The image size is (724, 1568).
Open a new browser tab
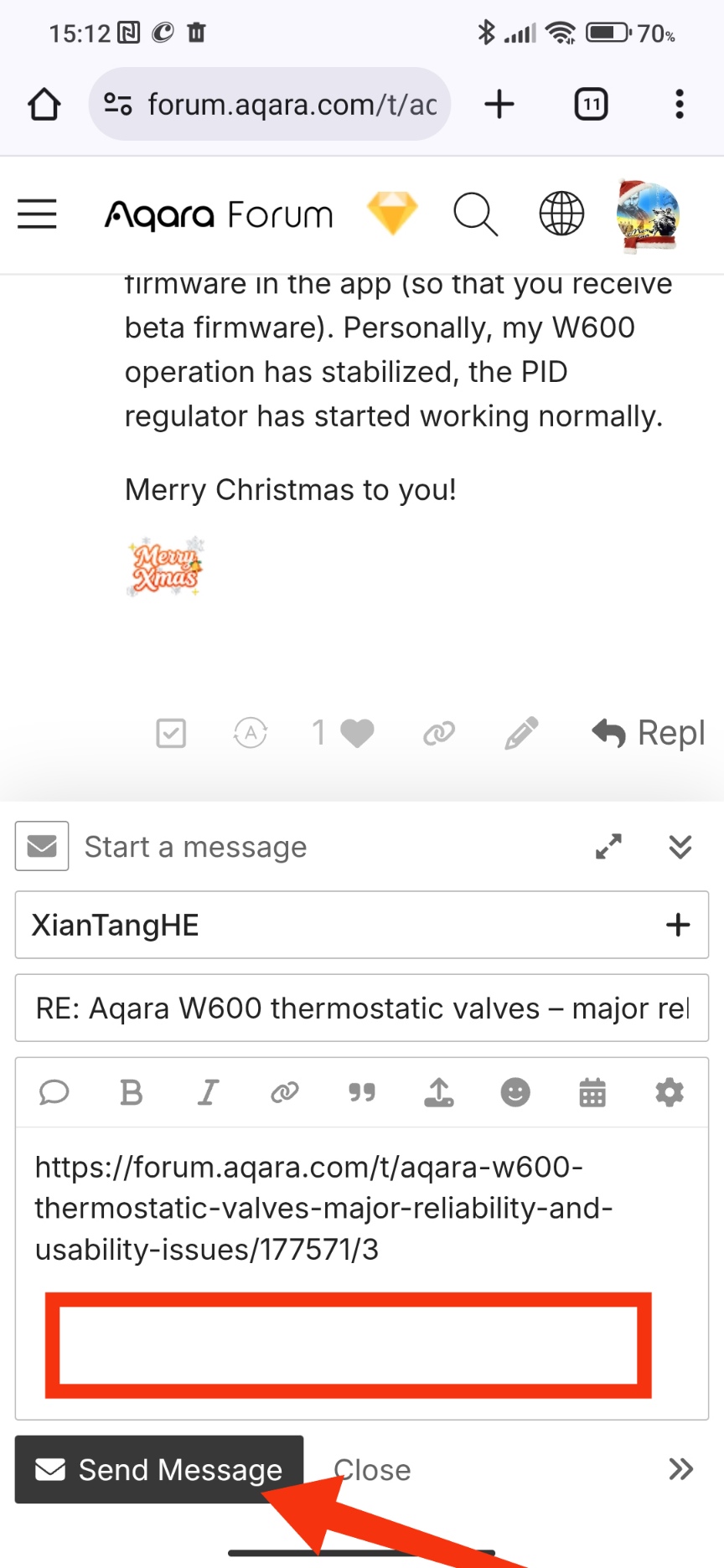tap(499, 105)
